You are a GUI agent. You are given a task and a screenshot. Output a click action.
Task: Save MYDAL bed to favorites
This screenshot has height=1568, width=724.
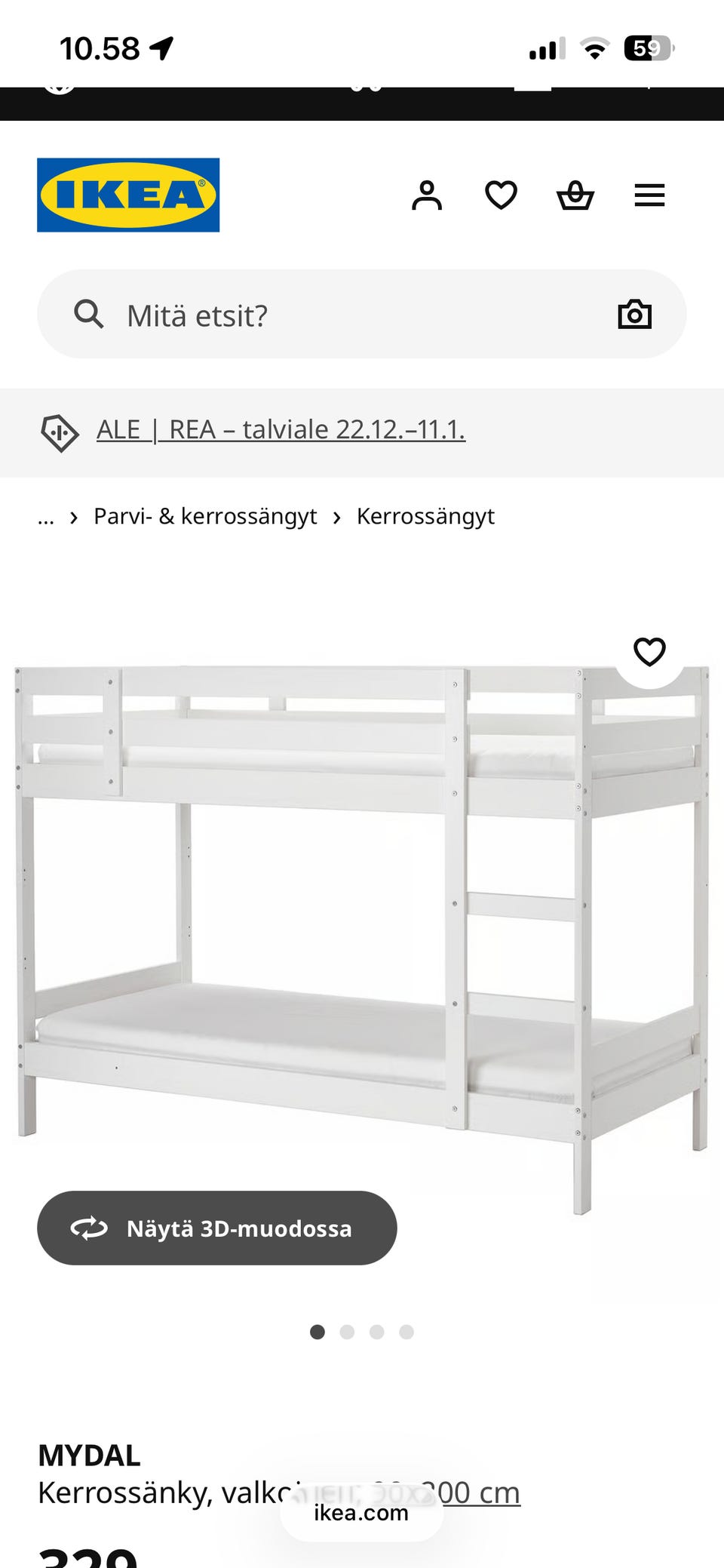coord(649,652)
